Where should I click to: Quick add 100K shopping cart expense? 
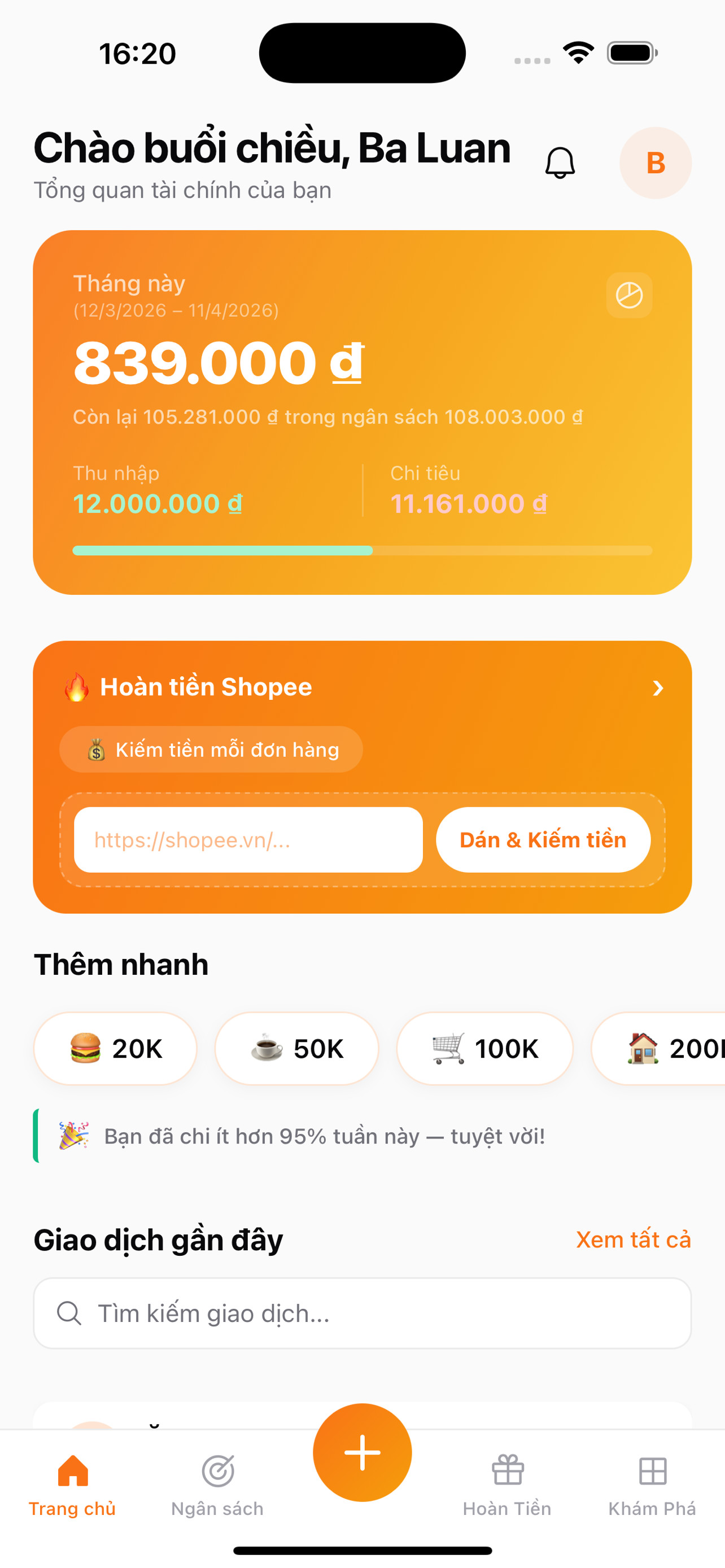click(484, 1049)
